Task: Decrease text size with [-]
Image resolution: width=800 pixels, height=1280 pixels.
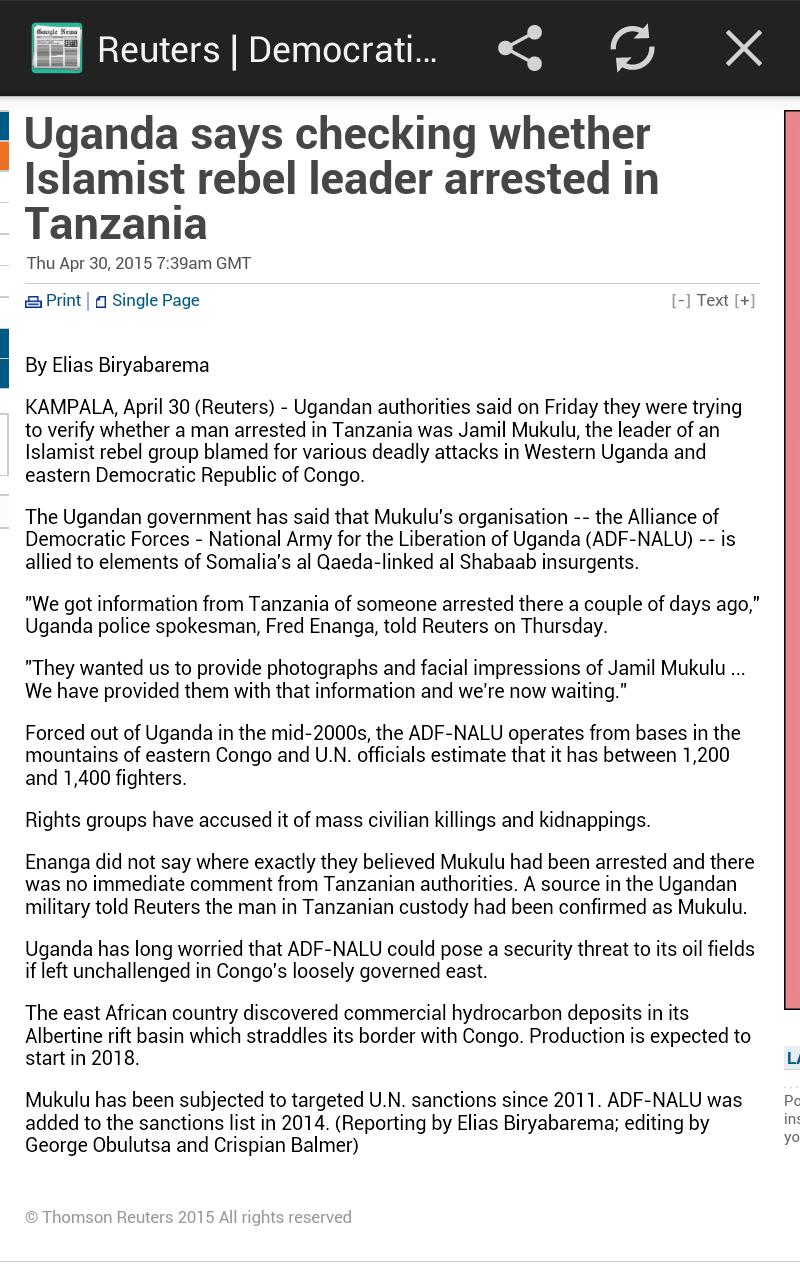Action: click(681, 300)
